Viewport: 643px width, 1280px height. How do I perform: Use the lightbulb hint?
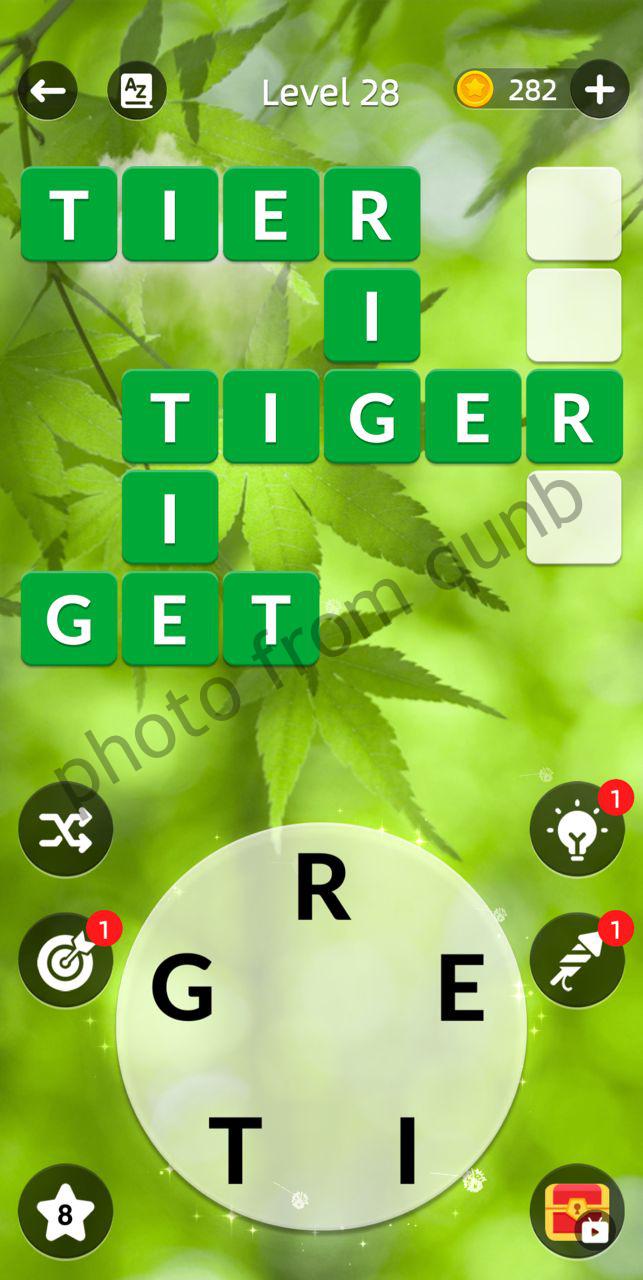[x=577, y=830]
